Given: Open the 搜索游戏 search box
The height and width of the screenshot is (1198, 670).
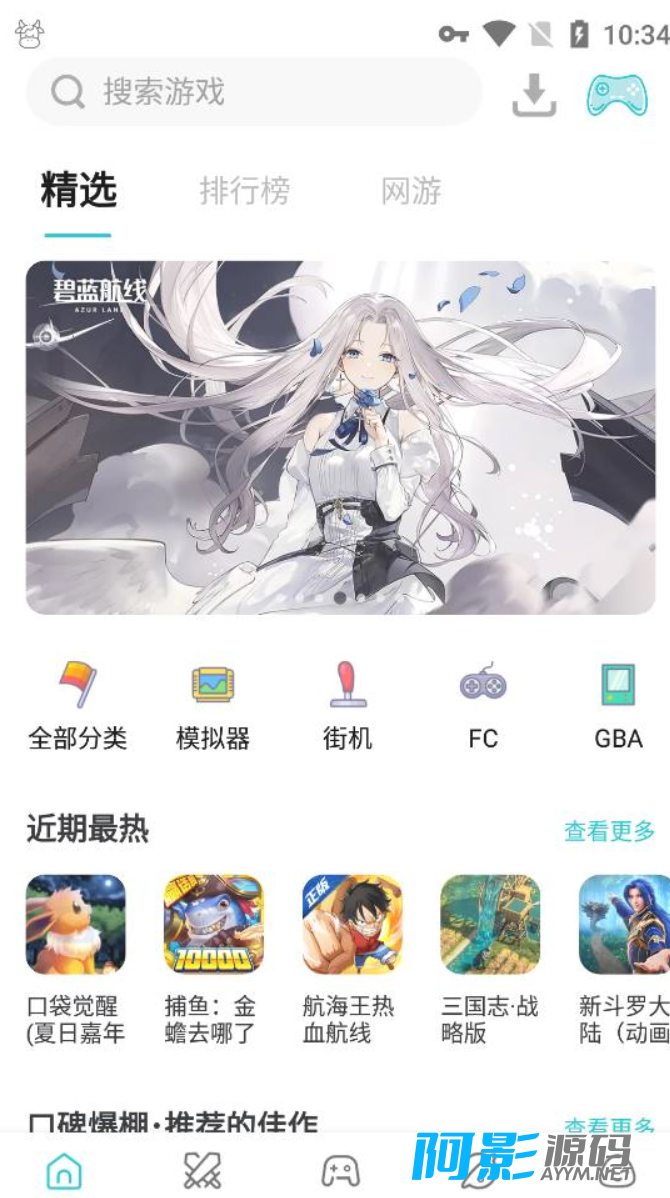Looking at the screenshot, I should coord(254,92).
